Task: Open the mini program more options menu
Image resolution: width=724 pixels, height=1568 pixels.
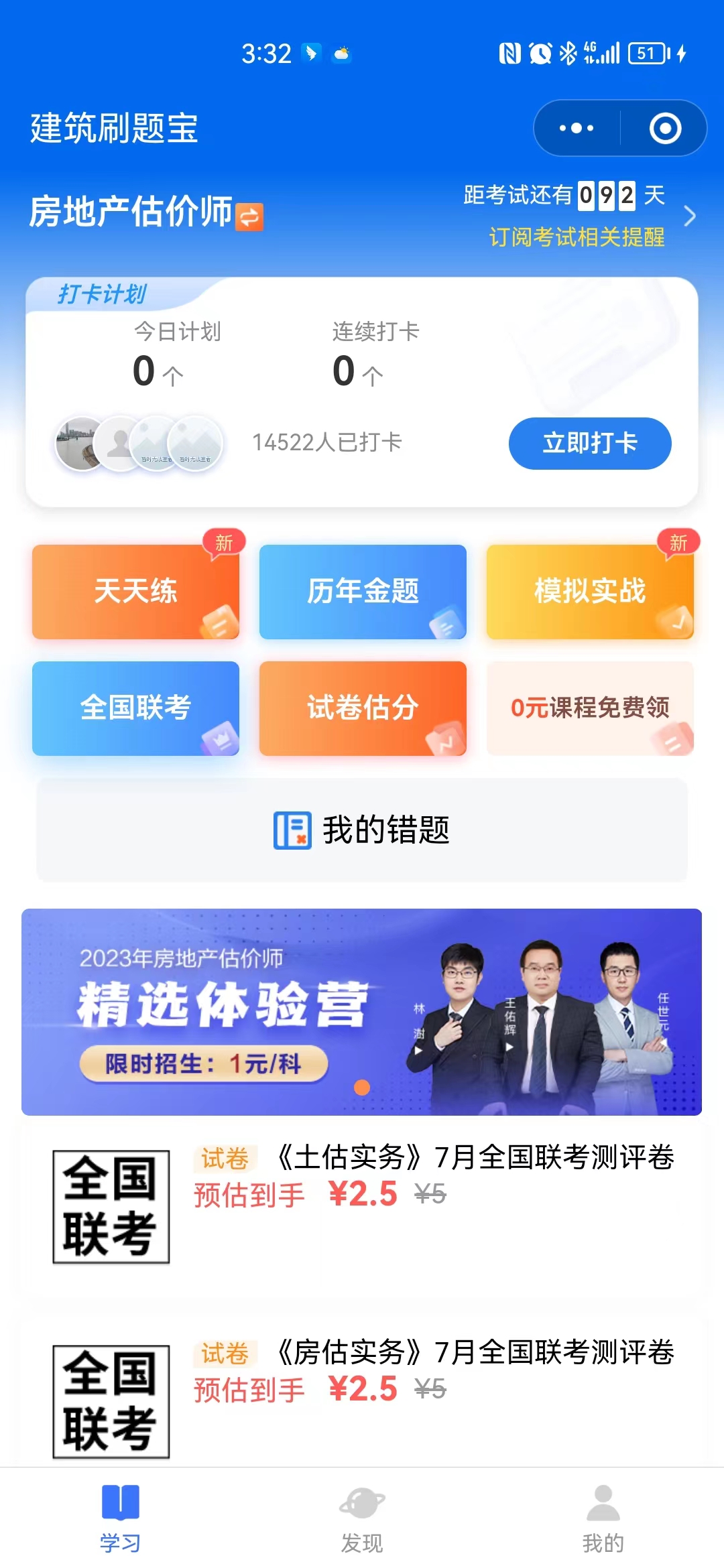Action: click(577, 128)
